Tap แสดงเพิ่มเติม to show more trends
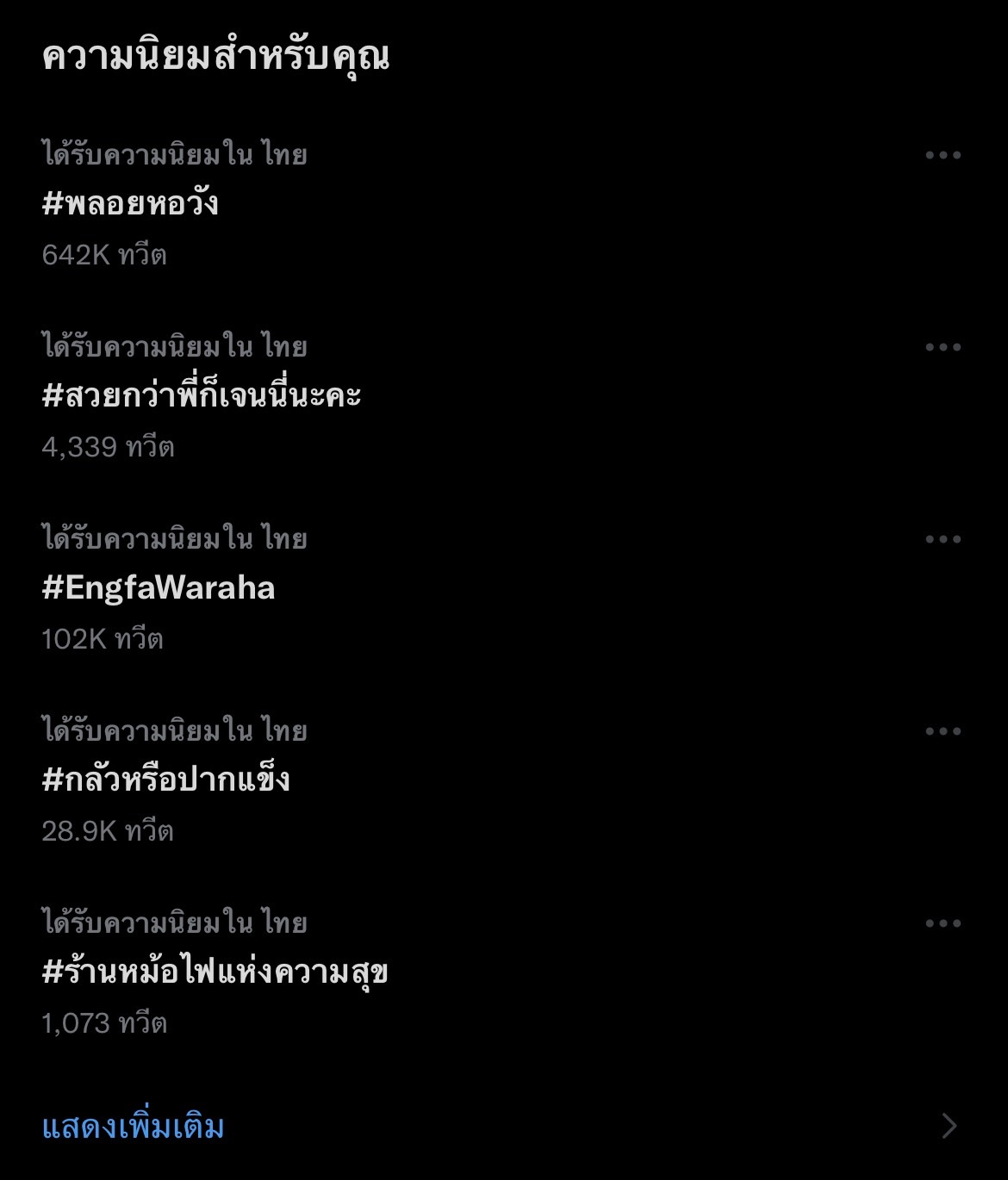 [x=134, y=1127]
